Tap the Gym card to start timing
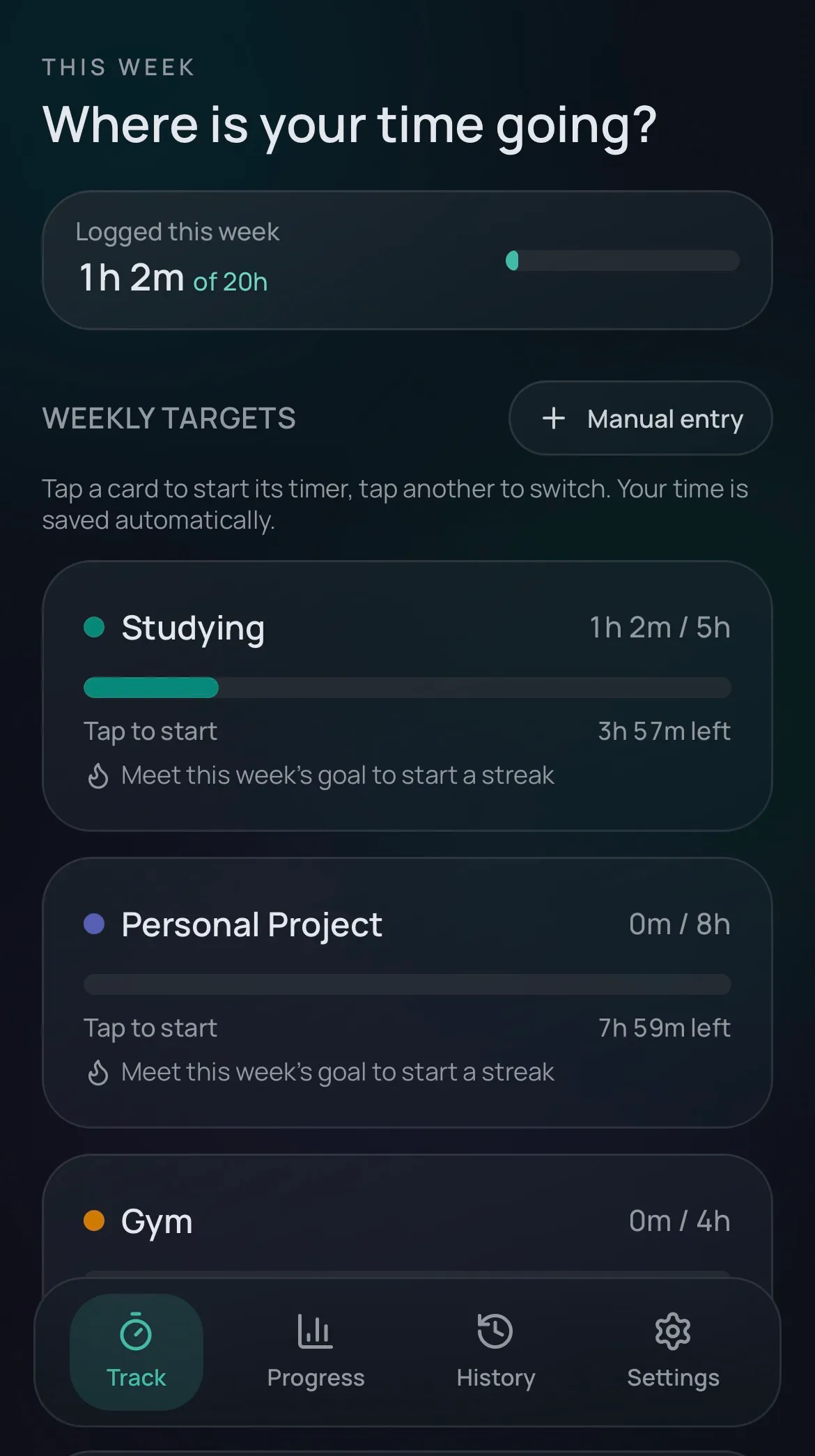 tap(407, 1217)
